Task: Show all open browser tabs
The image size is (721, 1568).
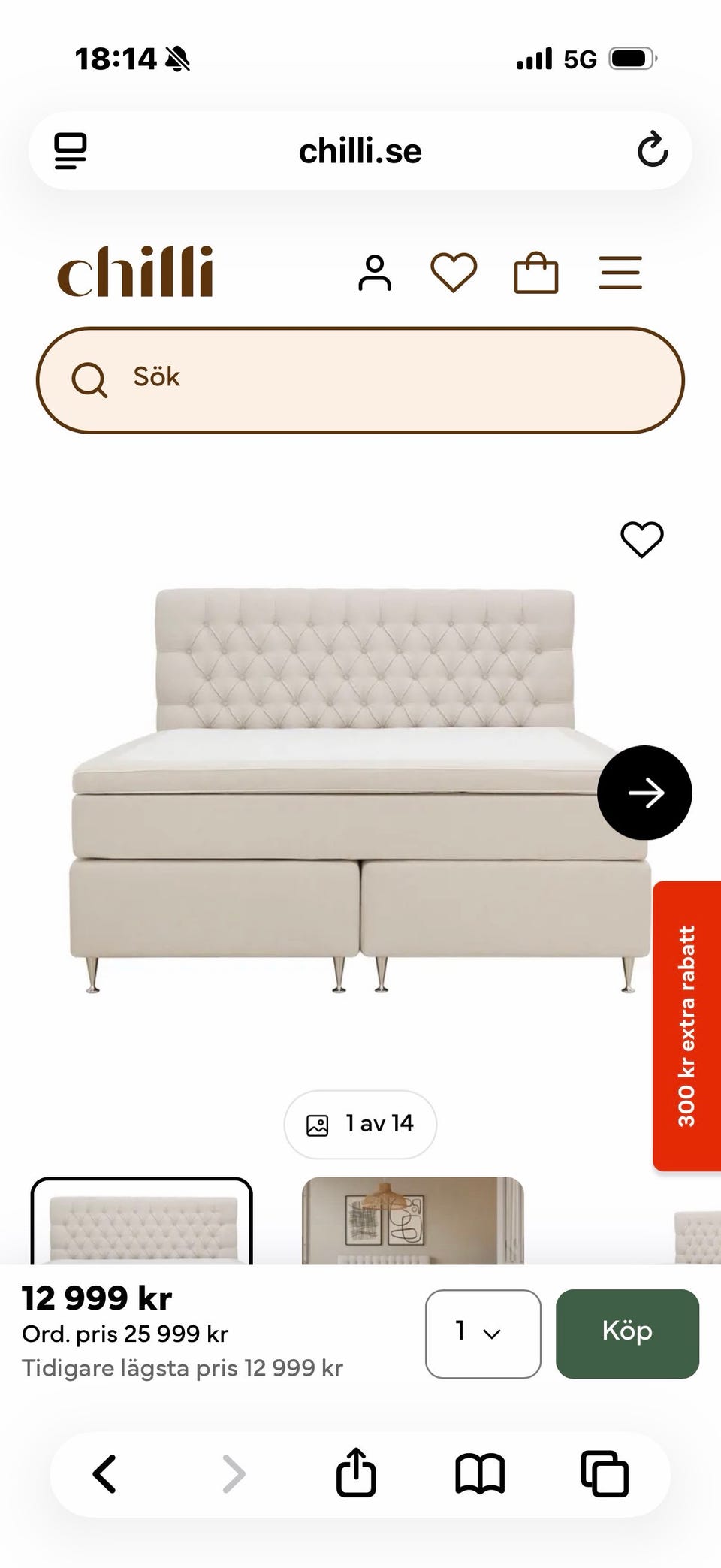Action: point(605,1473)
